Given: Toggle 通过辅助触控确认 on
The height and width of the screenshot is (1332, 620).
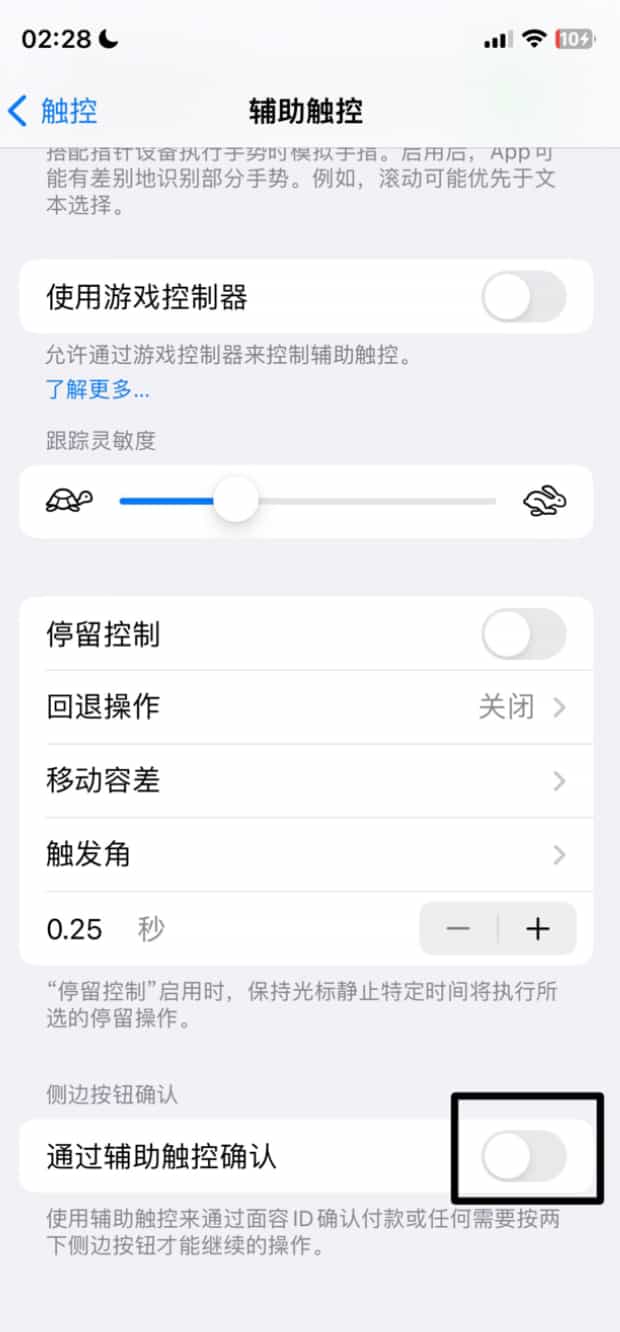Looking at the screenshot, I should tap(523, 1157).
